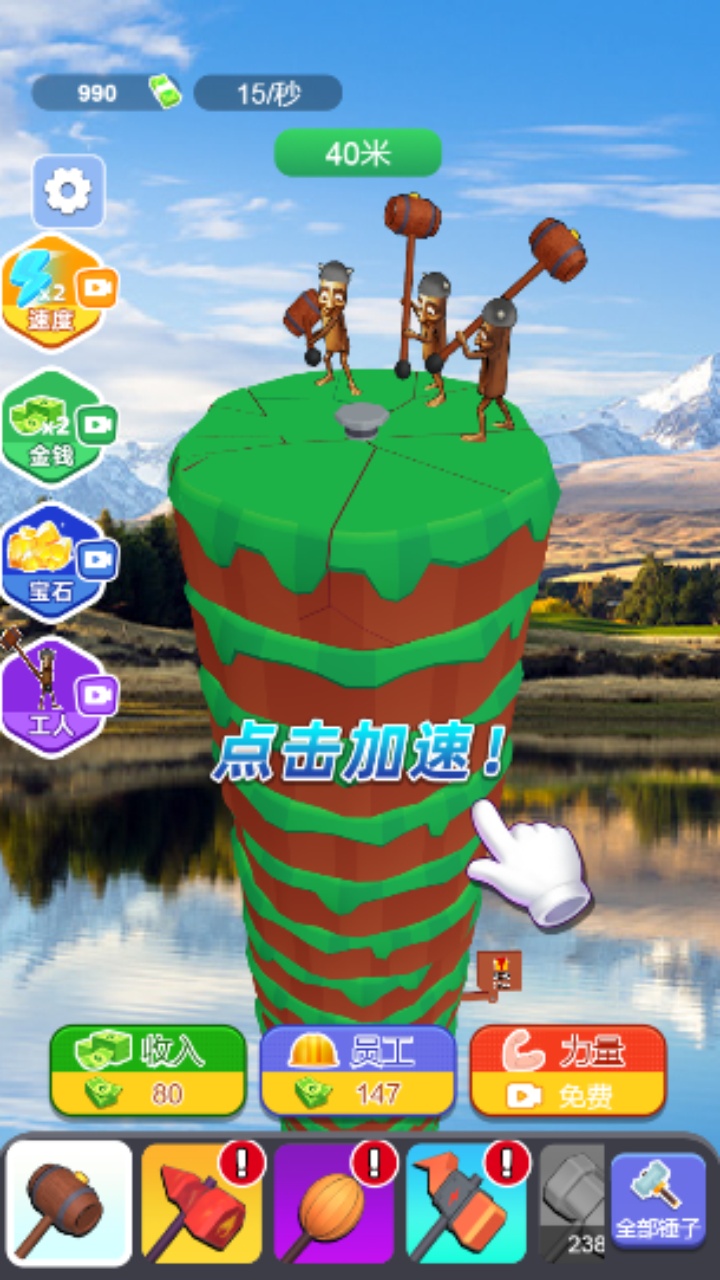Upgrade 收入 income for 80
This screenshot has height=1280, width=720.
point(148,1070)
